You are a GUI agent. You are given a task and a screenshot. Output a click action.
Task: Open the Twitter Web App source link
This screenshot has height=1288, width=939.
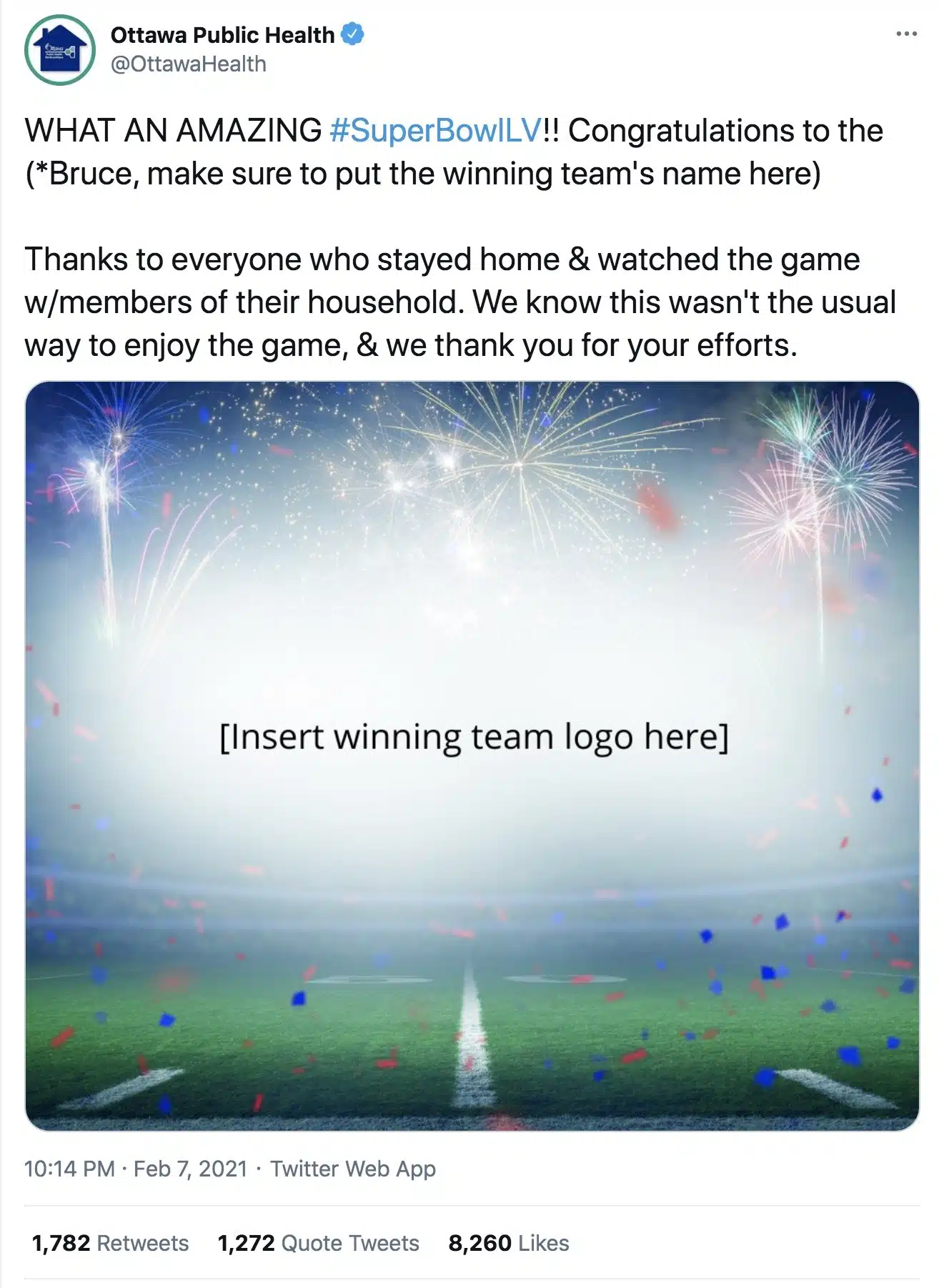pyautogui.click(x=353, y=1169)
